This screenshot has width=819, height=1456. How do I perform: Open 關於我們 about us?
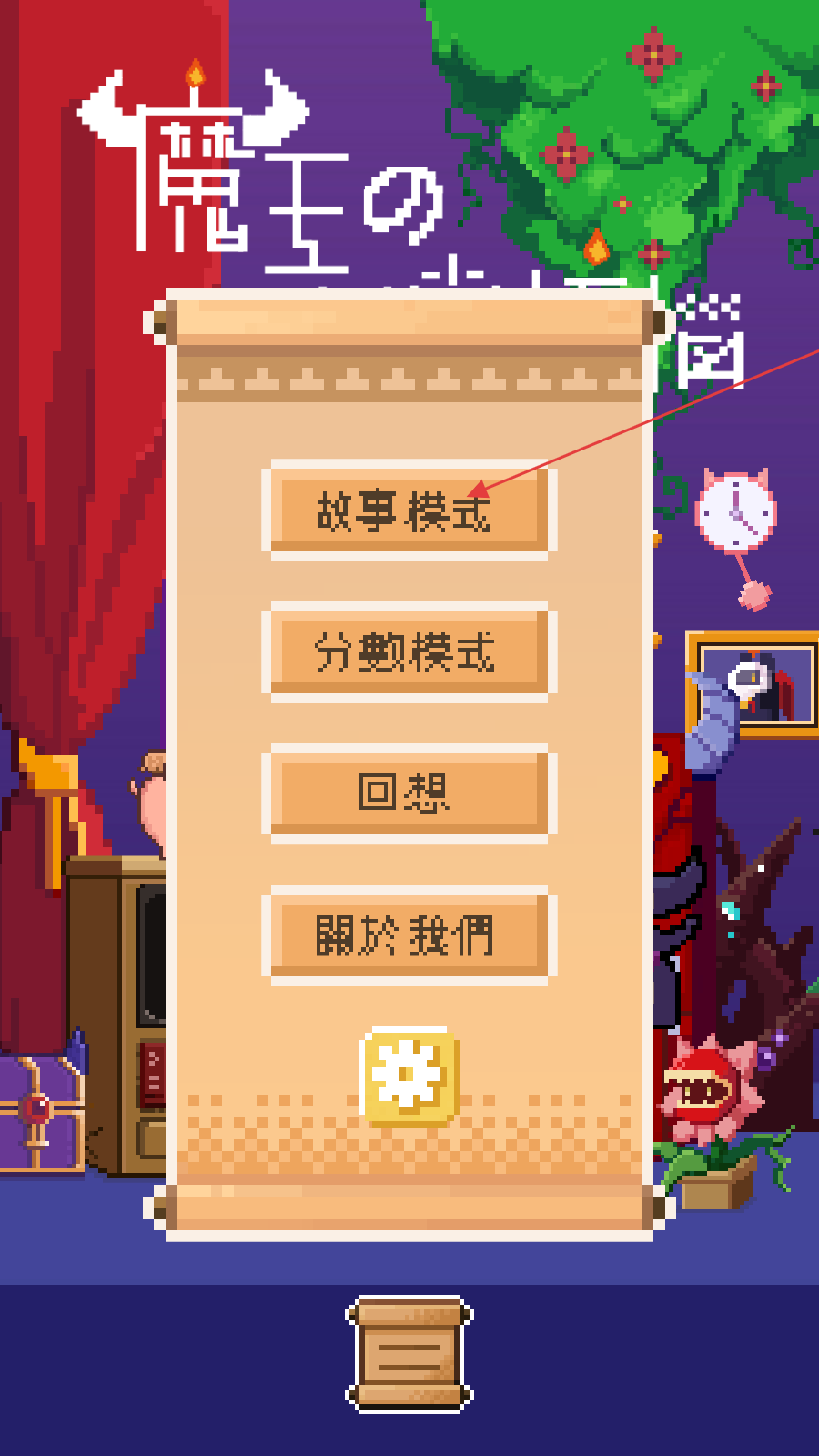click(x=409, y=935)
